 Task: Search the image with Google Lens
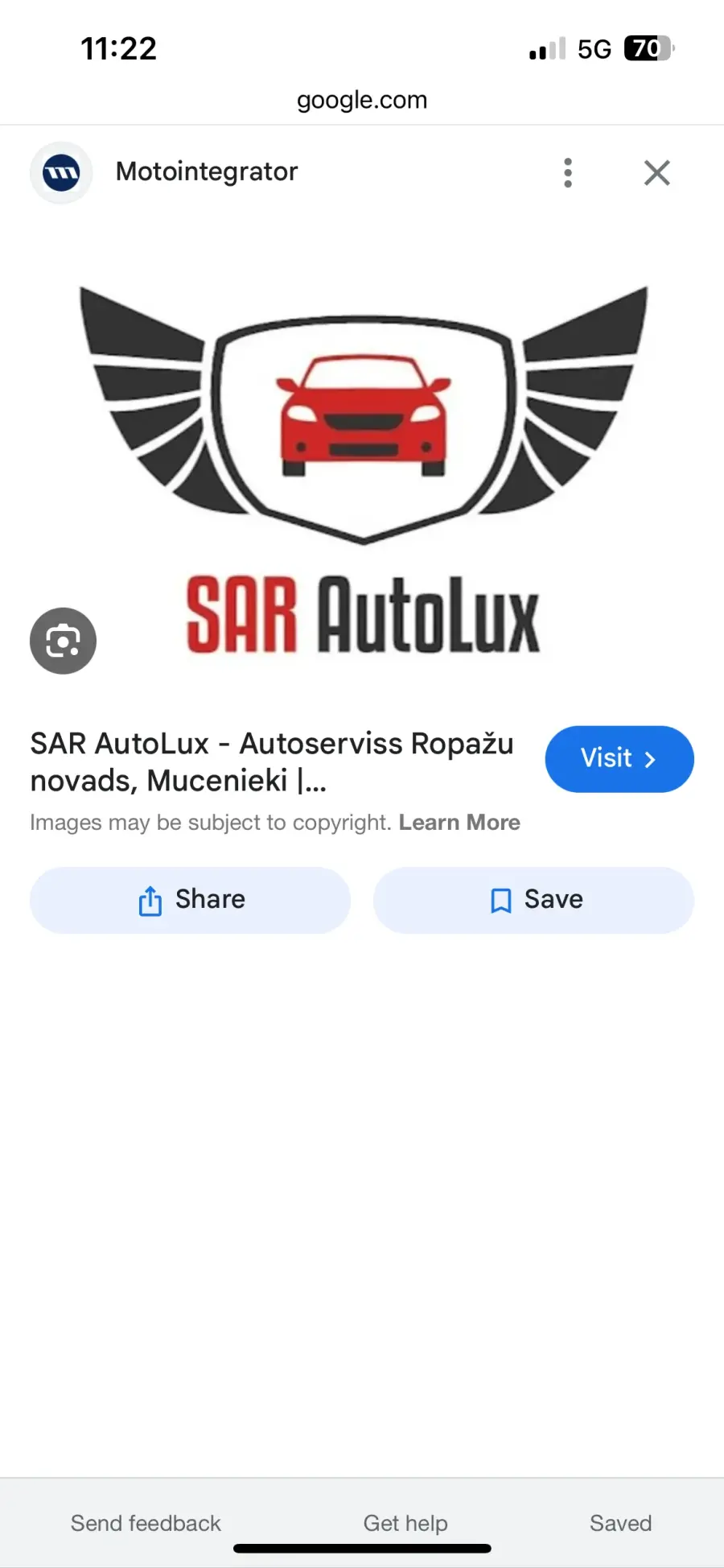63,641
